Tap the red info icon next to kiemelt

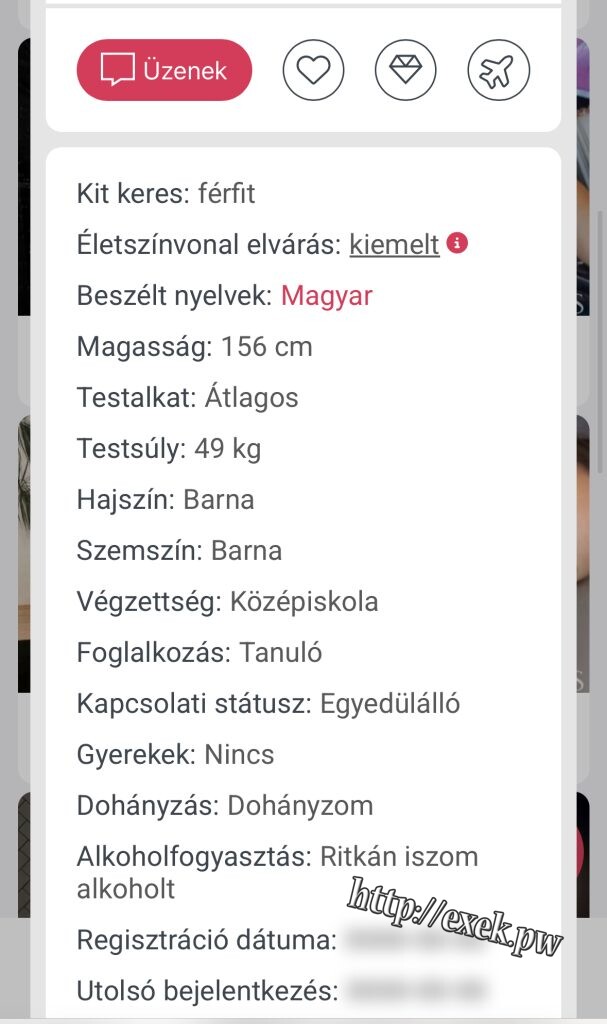tap(457, 243)
